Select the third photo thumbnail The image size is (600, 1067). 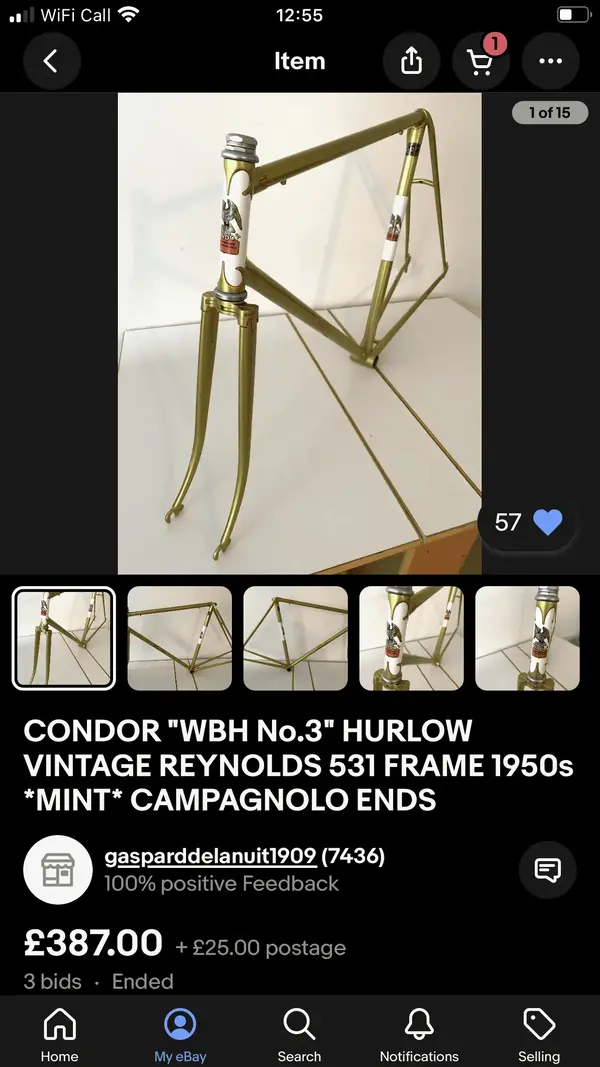pyautogui.click(x=296, y=638)
